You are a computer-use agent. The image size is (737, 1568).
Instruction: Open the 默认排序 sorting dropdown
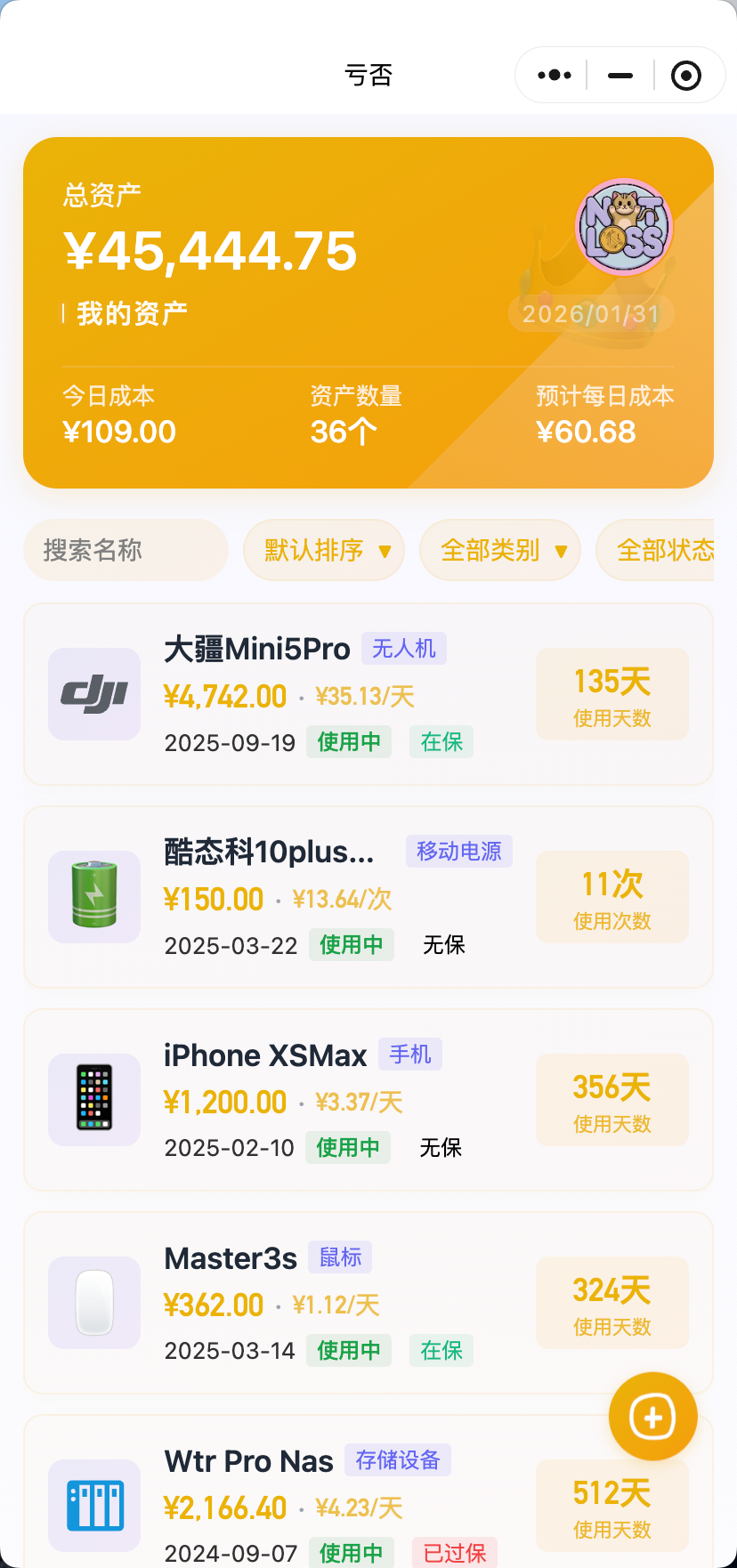point(323,550)
